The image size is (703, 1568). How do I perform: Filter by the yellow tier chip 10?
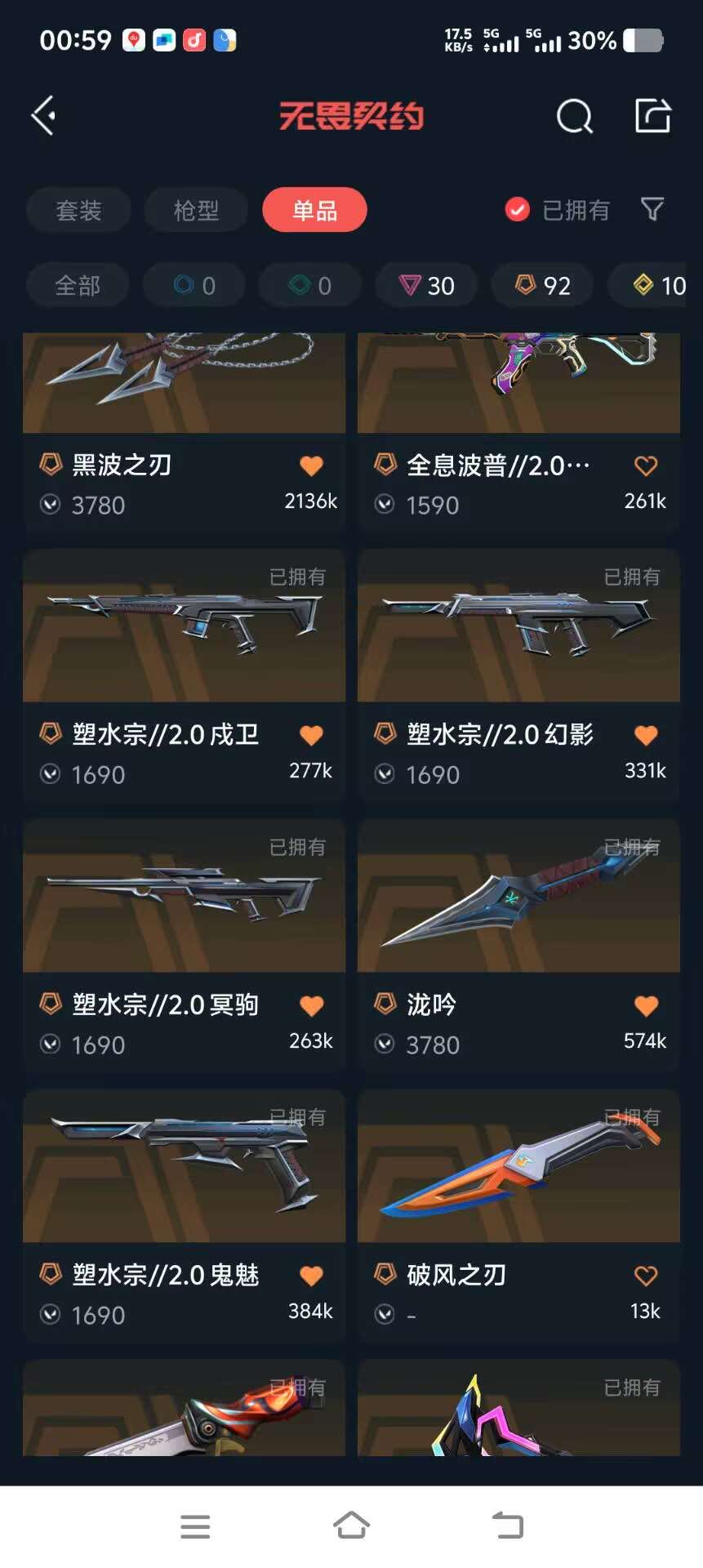point(655,285)
